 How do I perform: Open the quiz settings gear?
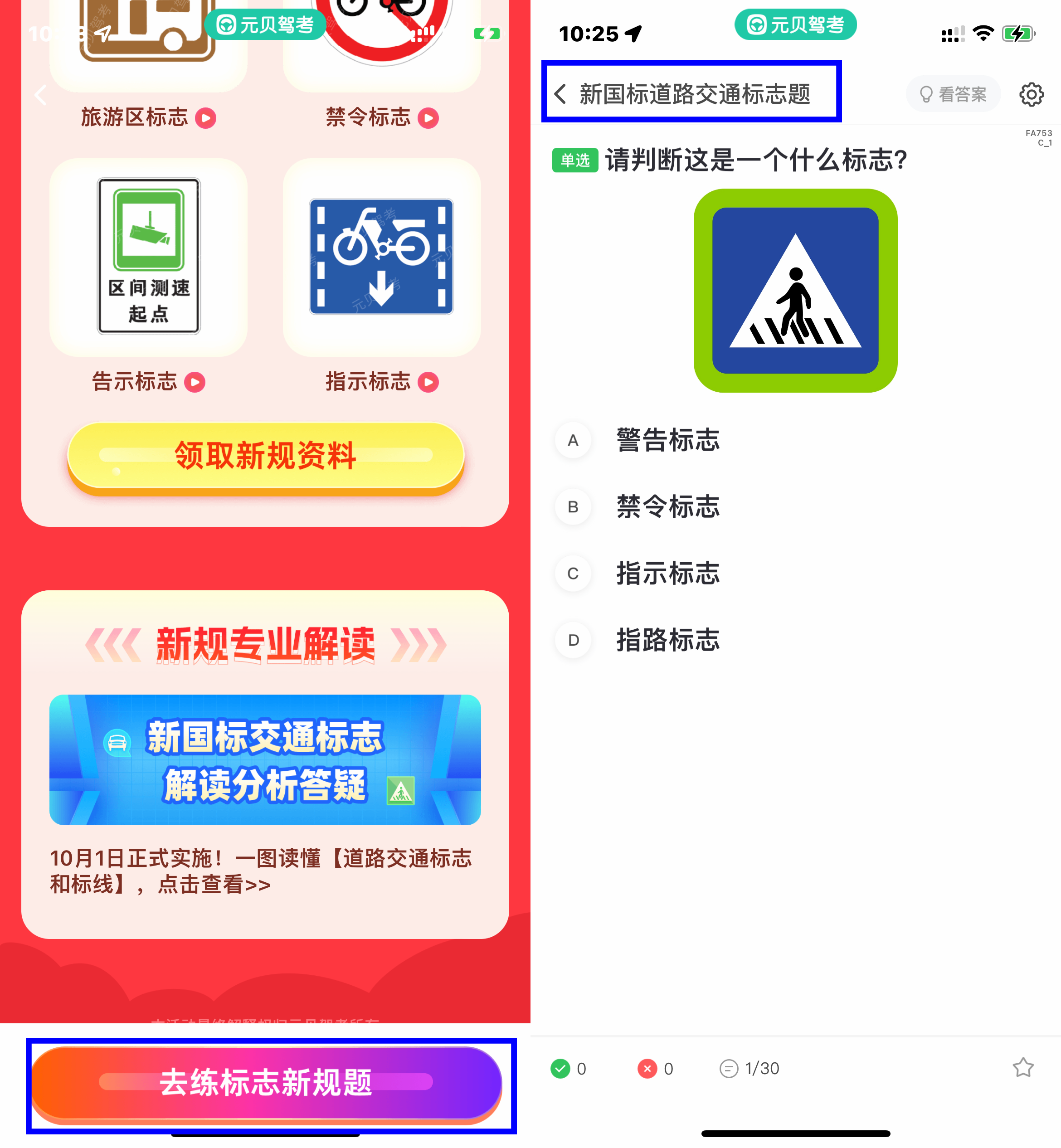(x=1031, y=94)
